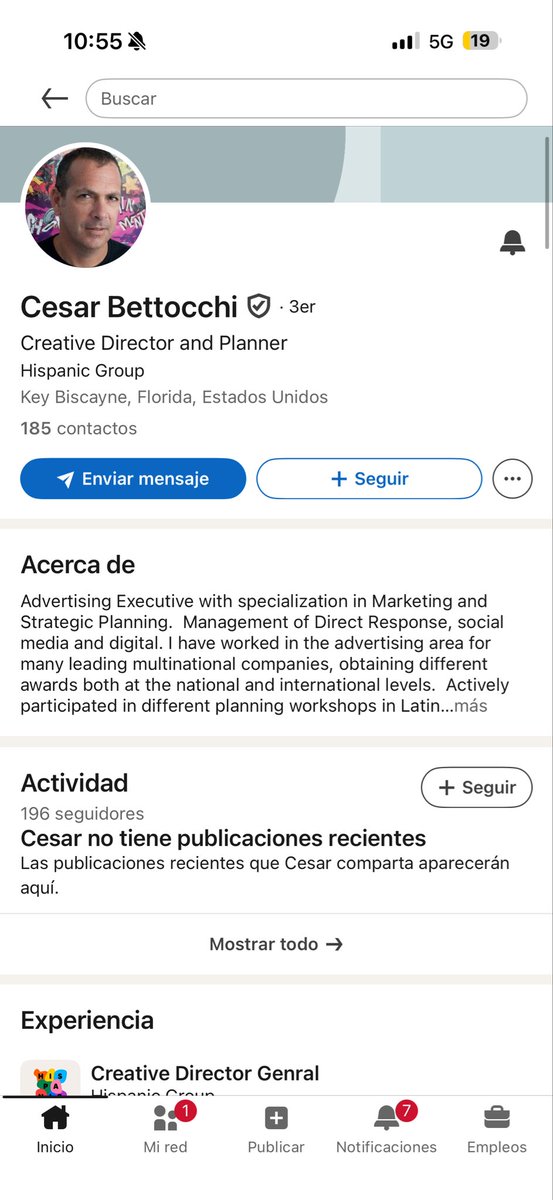The height and width of the screenshot is (1200, 553).
Task: Switch to the Inicio tab
Action: pyautogui.click(x=55, y=1130)
